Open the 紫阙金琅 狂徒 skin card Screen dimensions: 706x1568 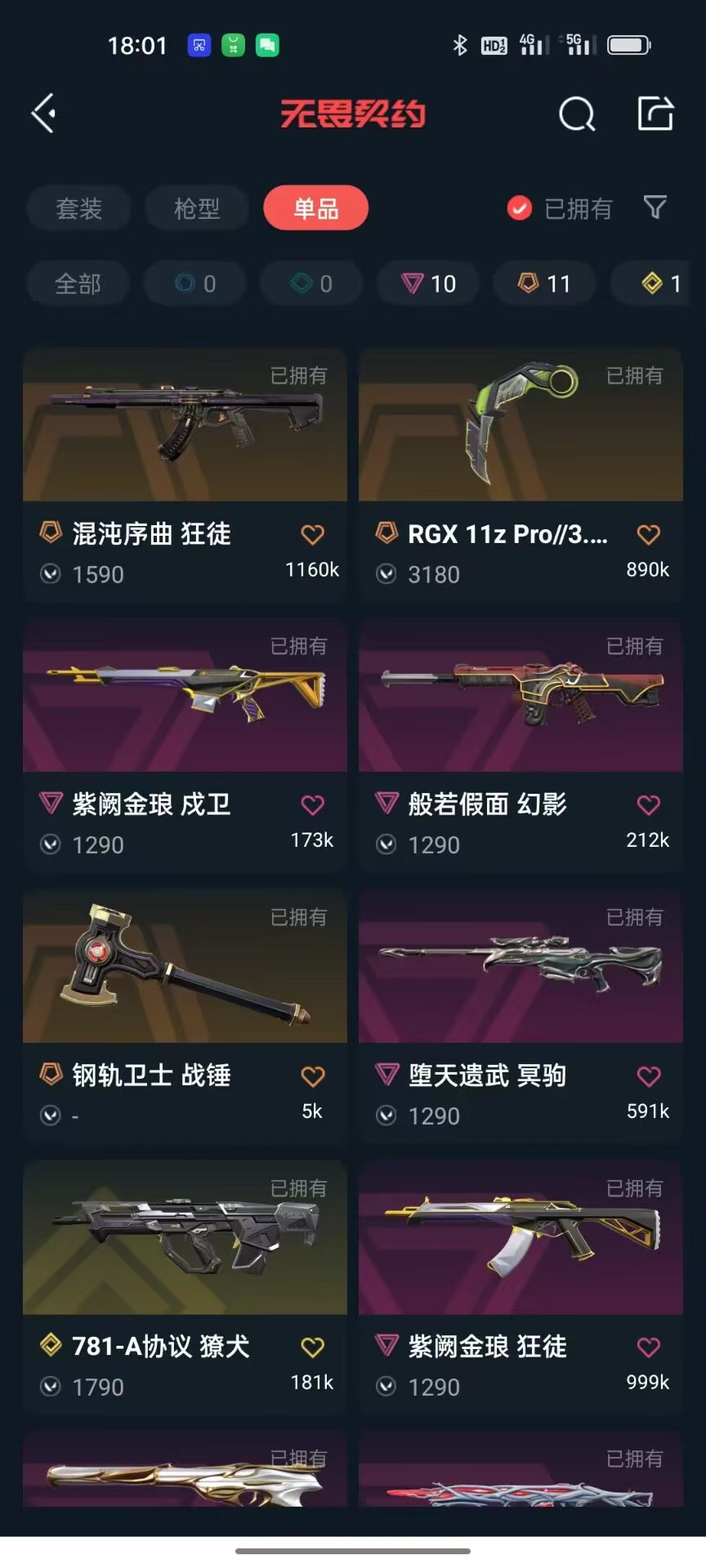click(x=521, y=1288)
